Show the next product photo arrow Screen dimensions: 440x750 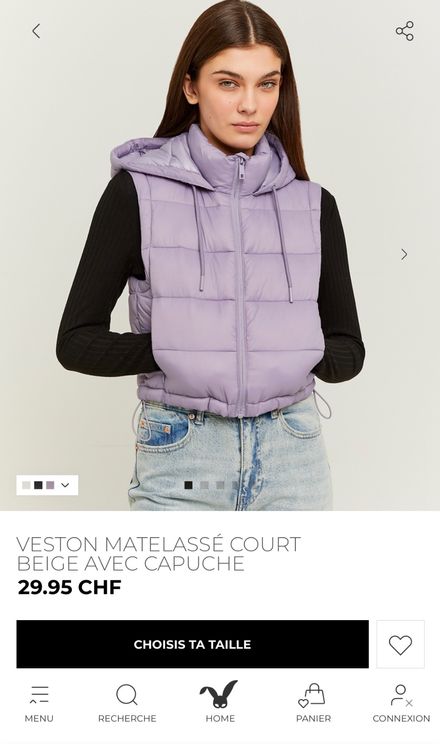(404, 254)
